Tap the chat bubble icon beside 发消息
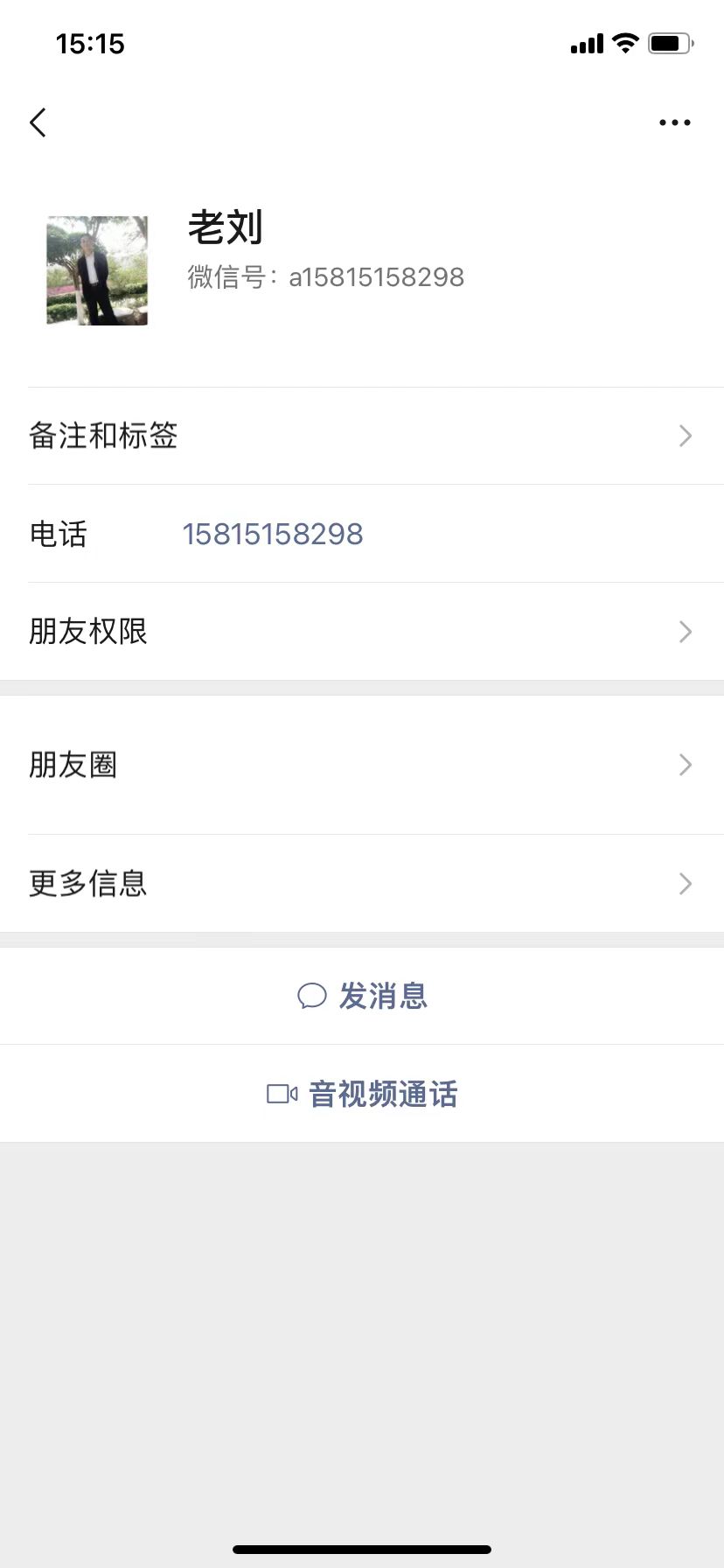 click(x=312, y=996)
